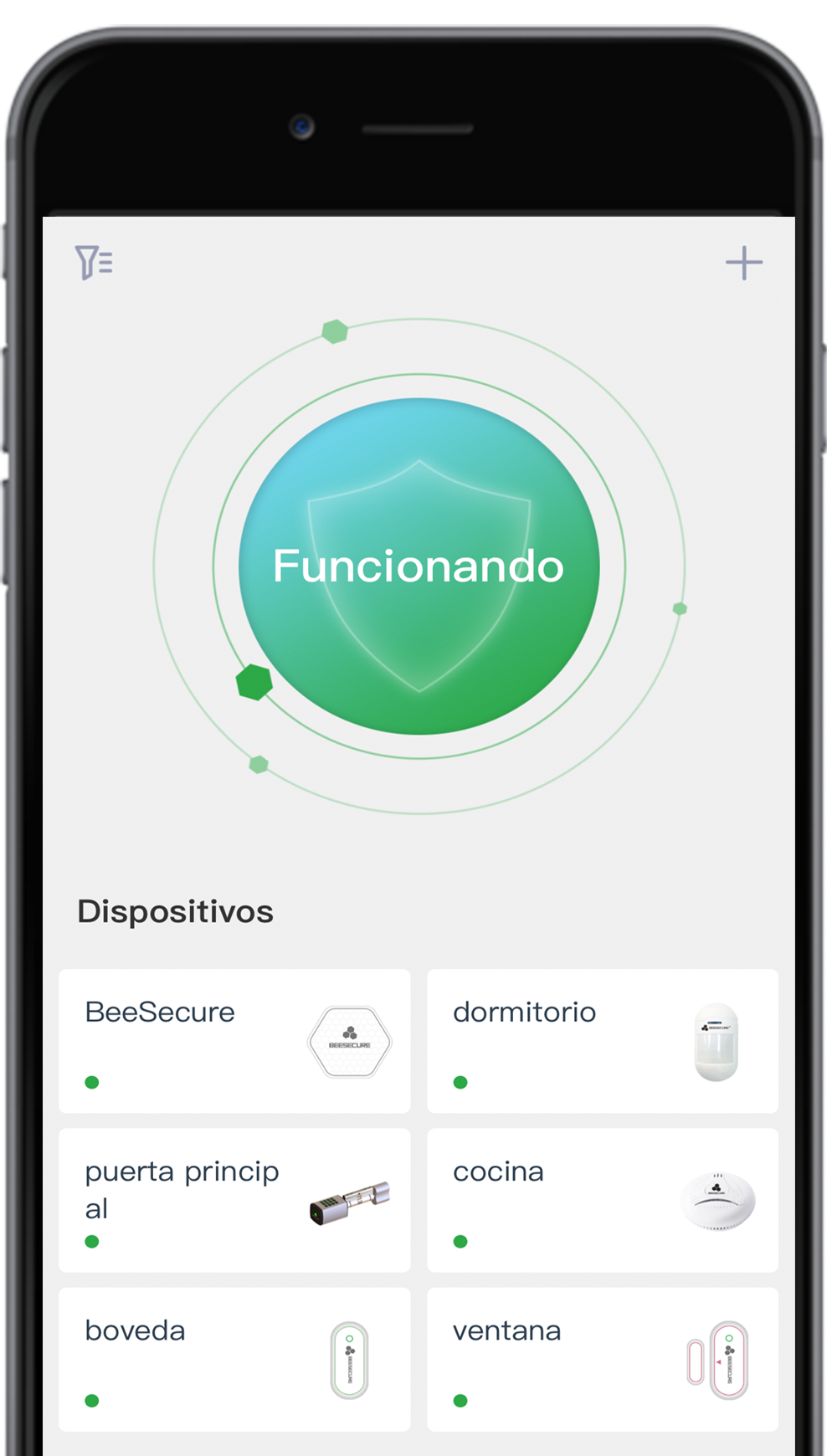Open the dormitorio sensor card

point(603,1041)
